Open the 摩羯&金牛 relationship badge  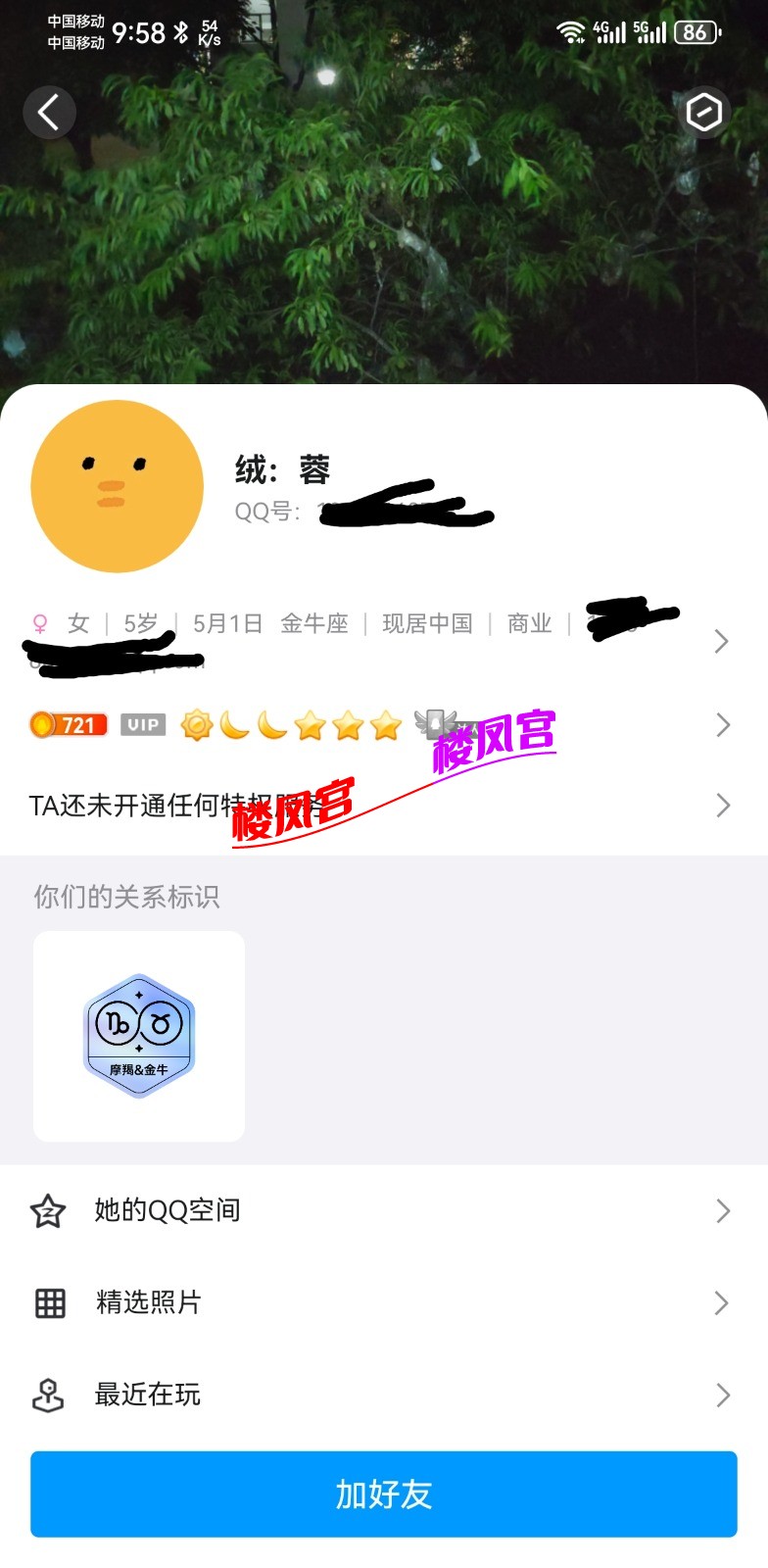pyautogui.click(x=139, y=1036)
